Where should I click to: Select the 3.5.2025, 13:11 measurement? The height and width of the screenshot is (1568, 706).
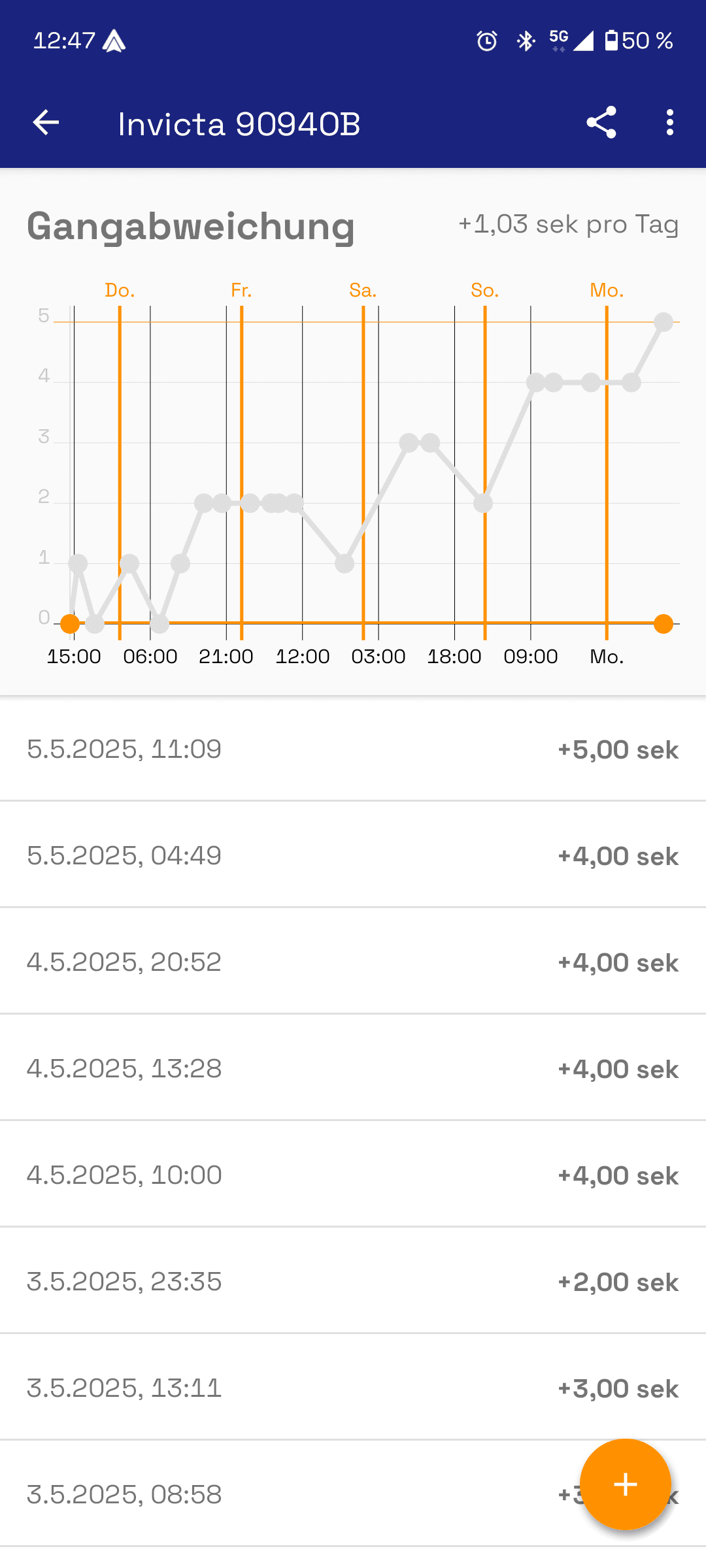click(x=353, y=1388)
